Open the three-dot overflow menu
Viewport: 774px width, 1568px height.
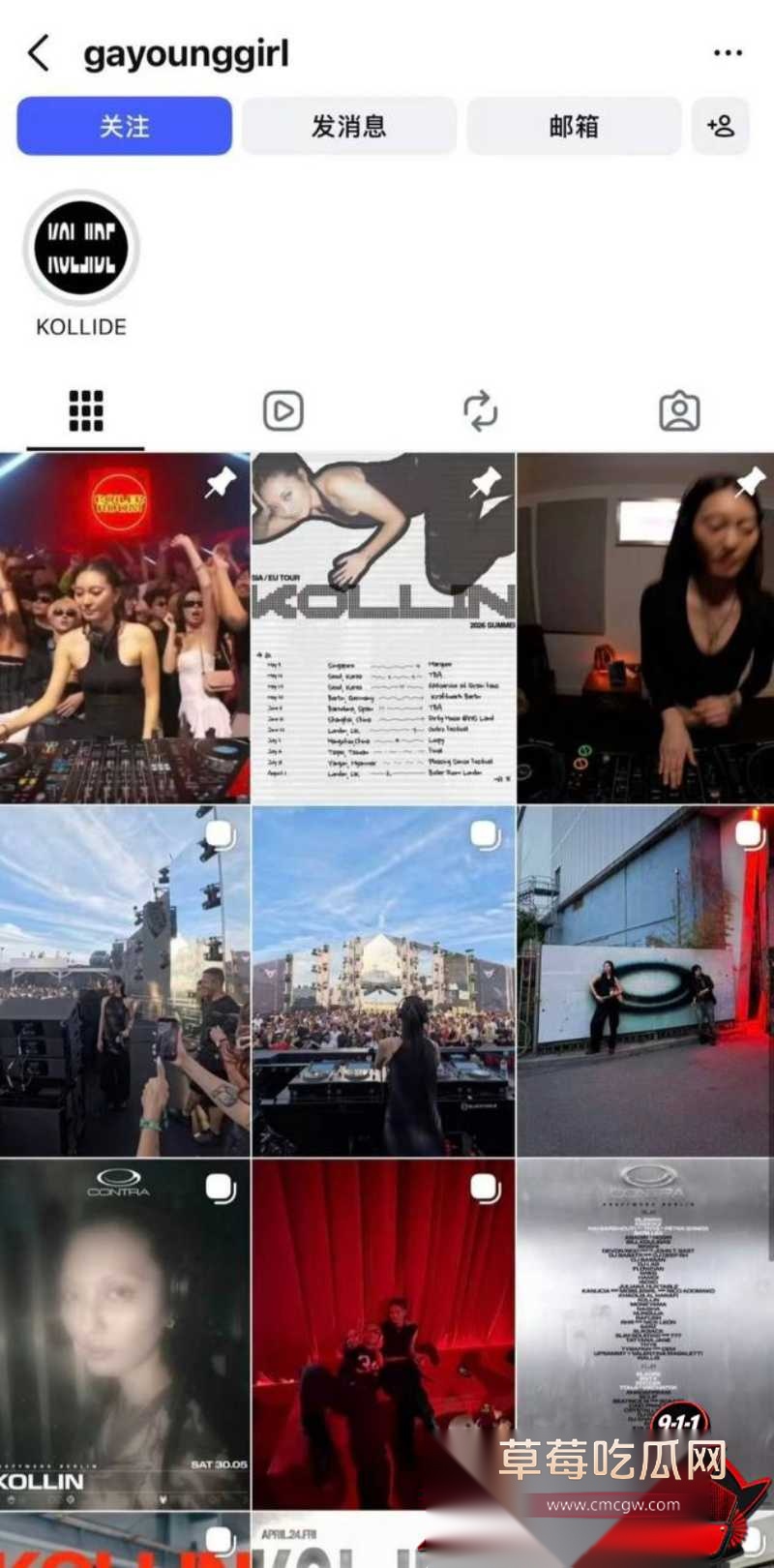coord(728,53)
